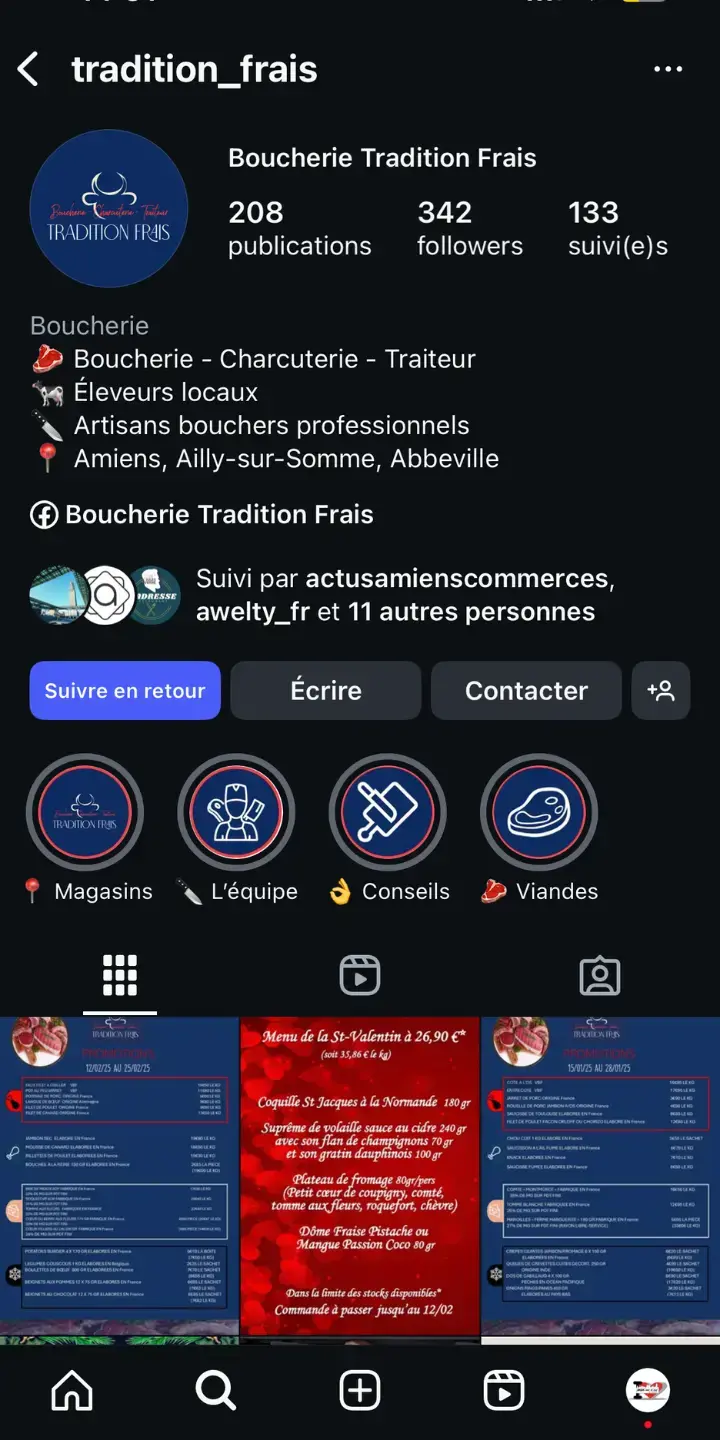720x1440 pixels.
Task: Open the 15/01/25 promotions post
Action: coord(600,1175)
